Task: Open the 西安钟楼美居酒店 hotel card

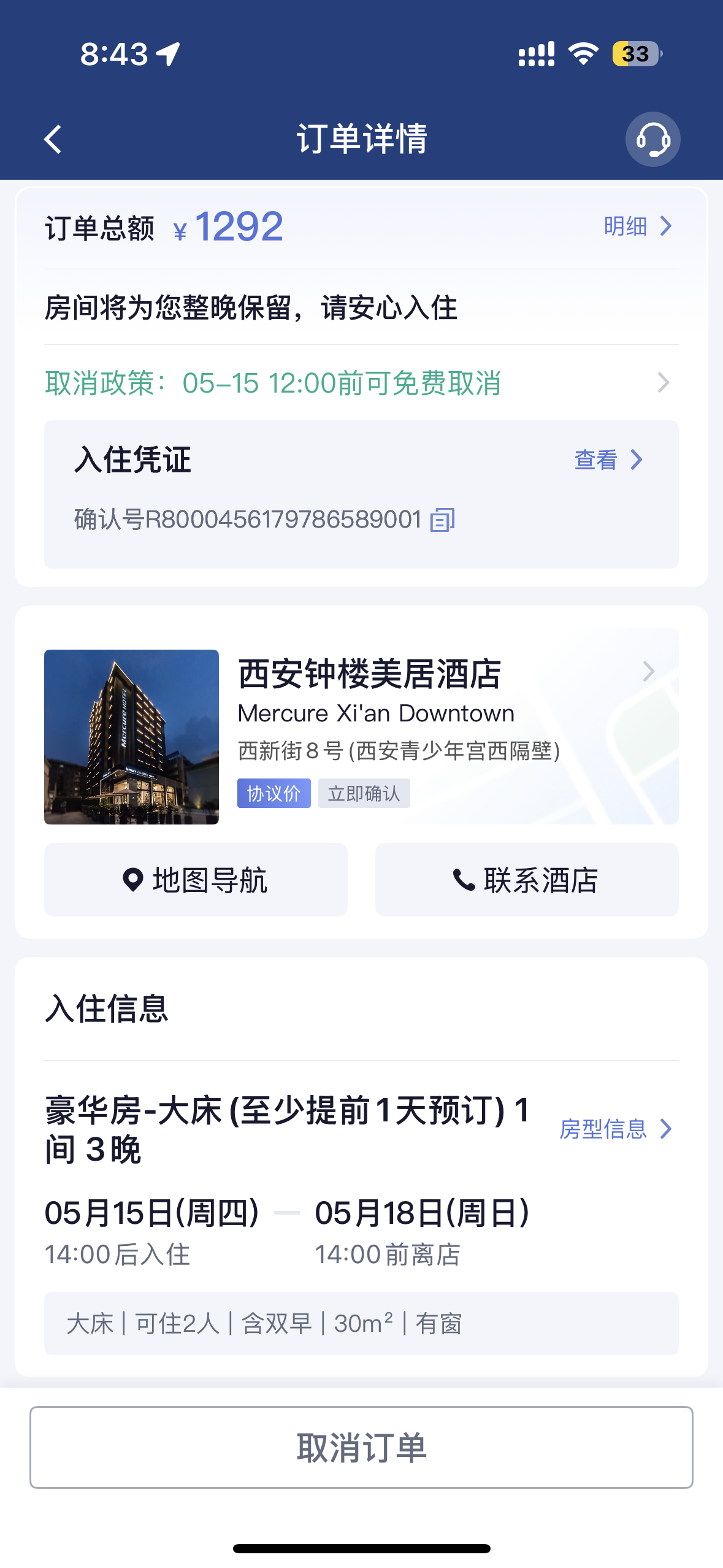Action: click(x=361, y=736)
